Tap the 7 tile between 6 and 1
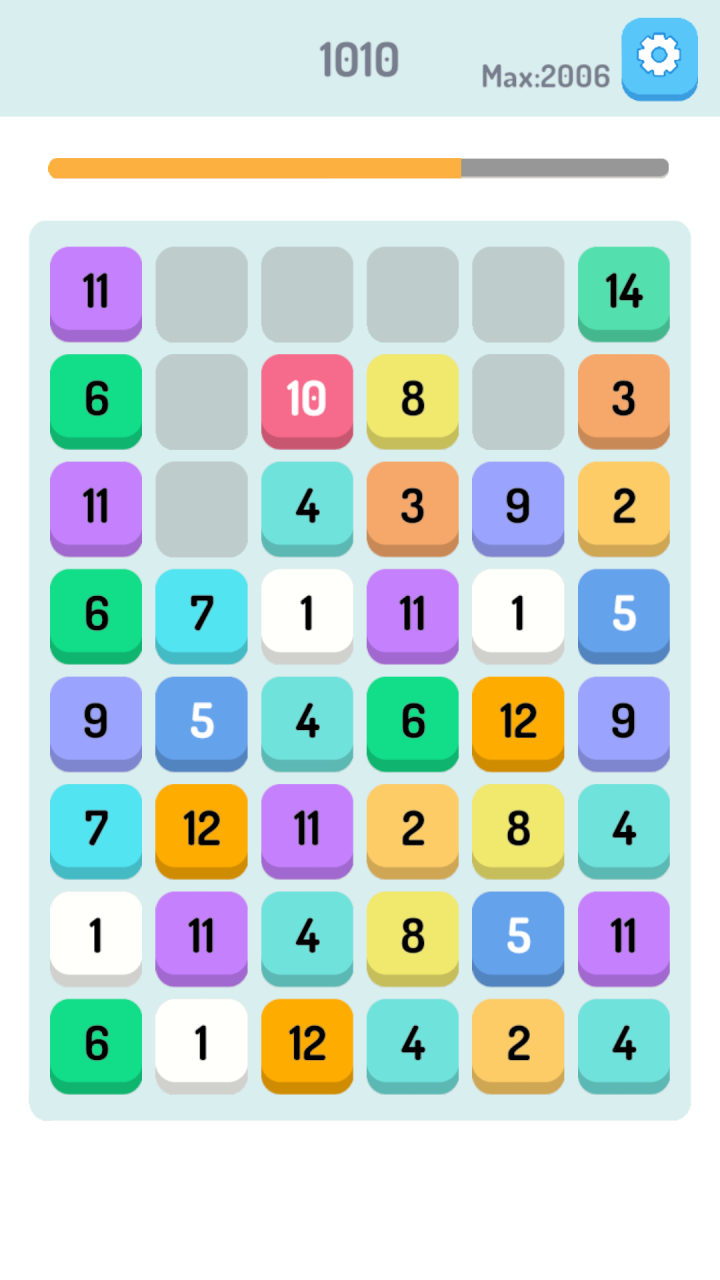Screen dimensions: 720x1280 tap(201, 613)
